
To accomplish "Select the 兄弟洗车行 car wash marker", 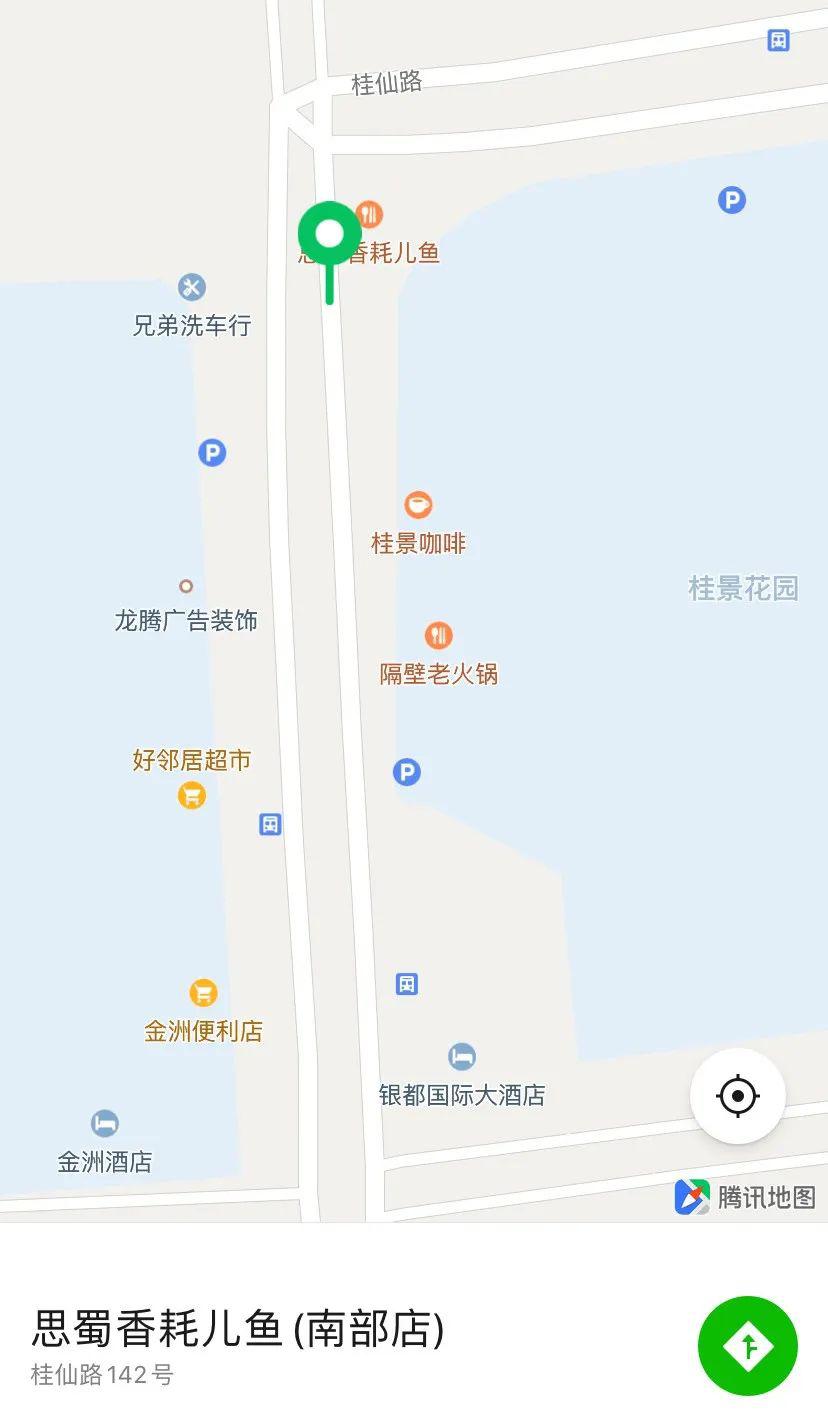I will tap(192, 288).
